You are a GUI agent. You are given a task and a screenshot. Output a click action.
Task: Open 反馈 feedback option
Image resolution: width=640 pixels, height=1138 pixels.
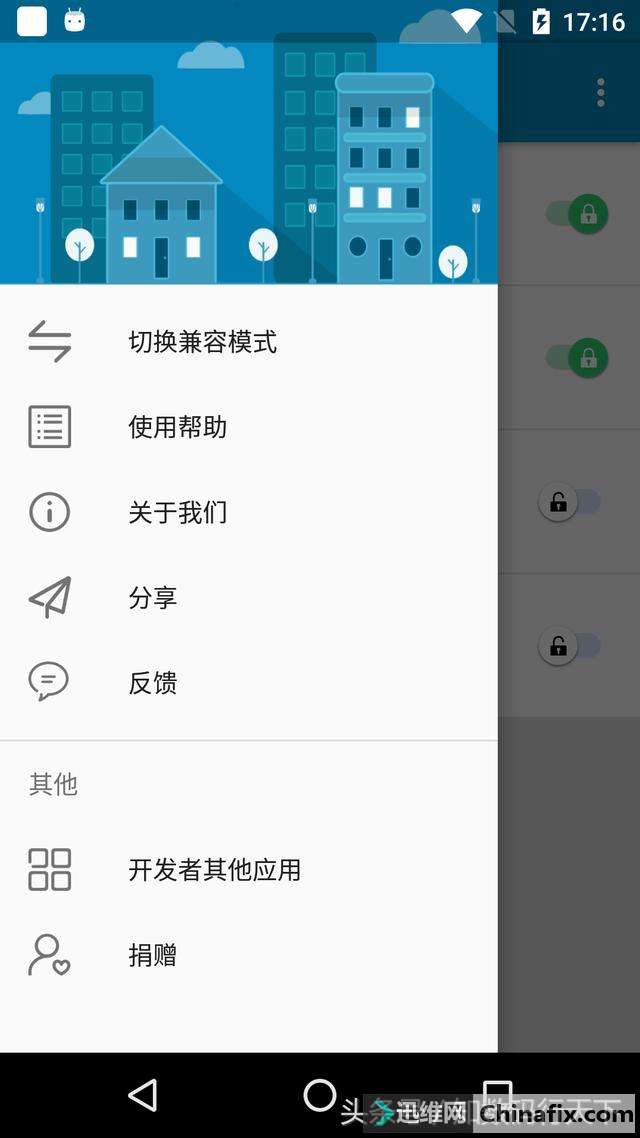pyautogui.click(x=153, y=683)
